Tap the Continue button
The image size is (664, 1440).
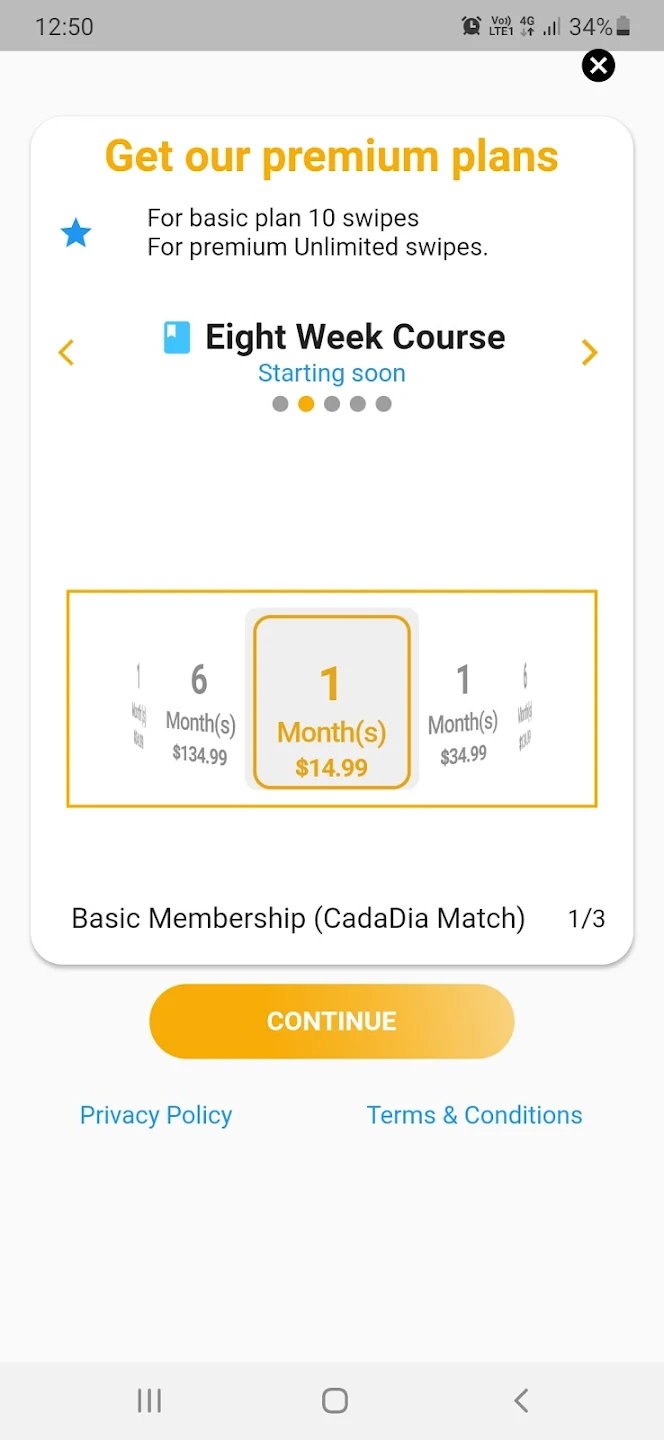tap(332, 1021)
